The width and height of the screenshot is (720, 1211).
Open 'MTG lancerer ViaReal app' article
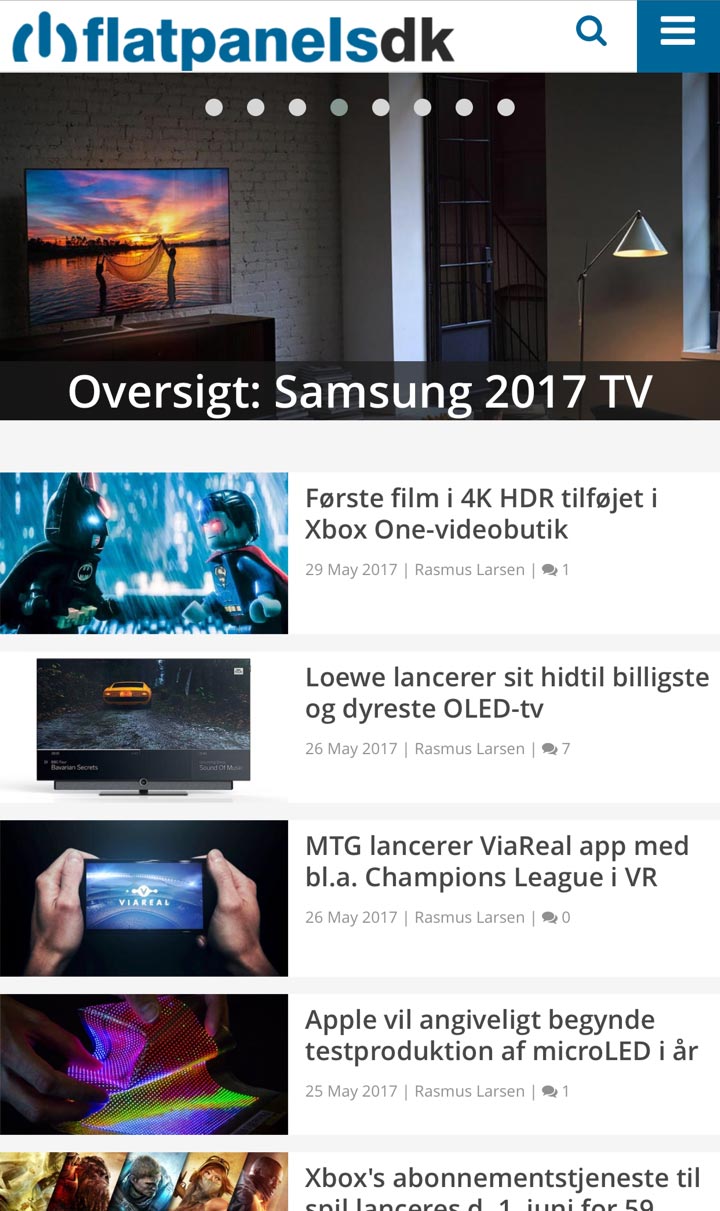(497, 861)
